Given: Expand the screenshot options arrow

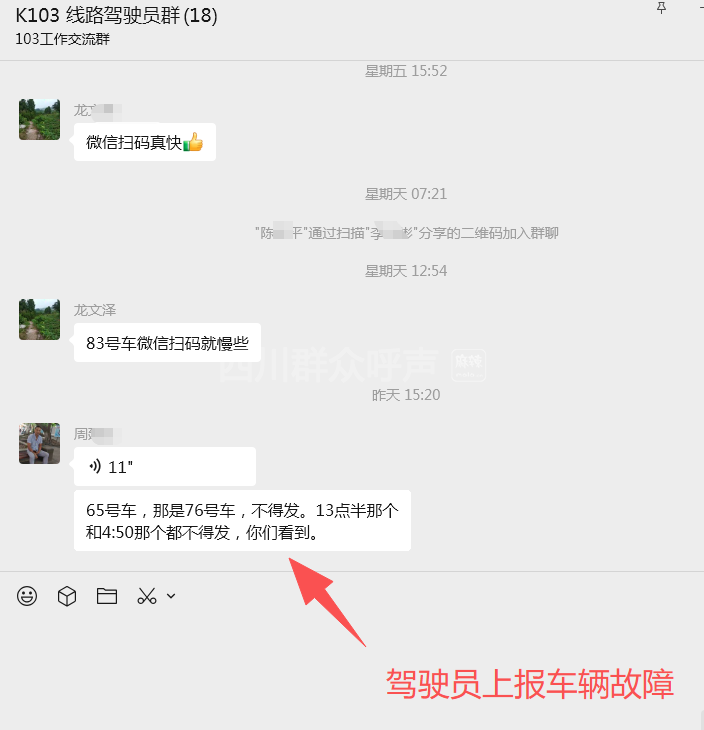Looking at the screenshot, I should pos(171,596).
